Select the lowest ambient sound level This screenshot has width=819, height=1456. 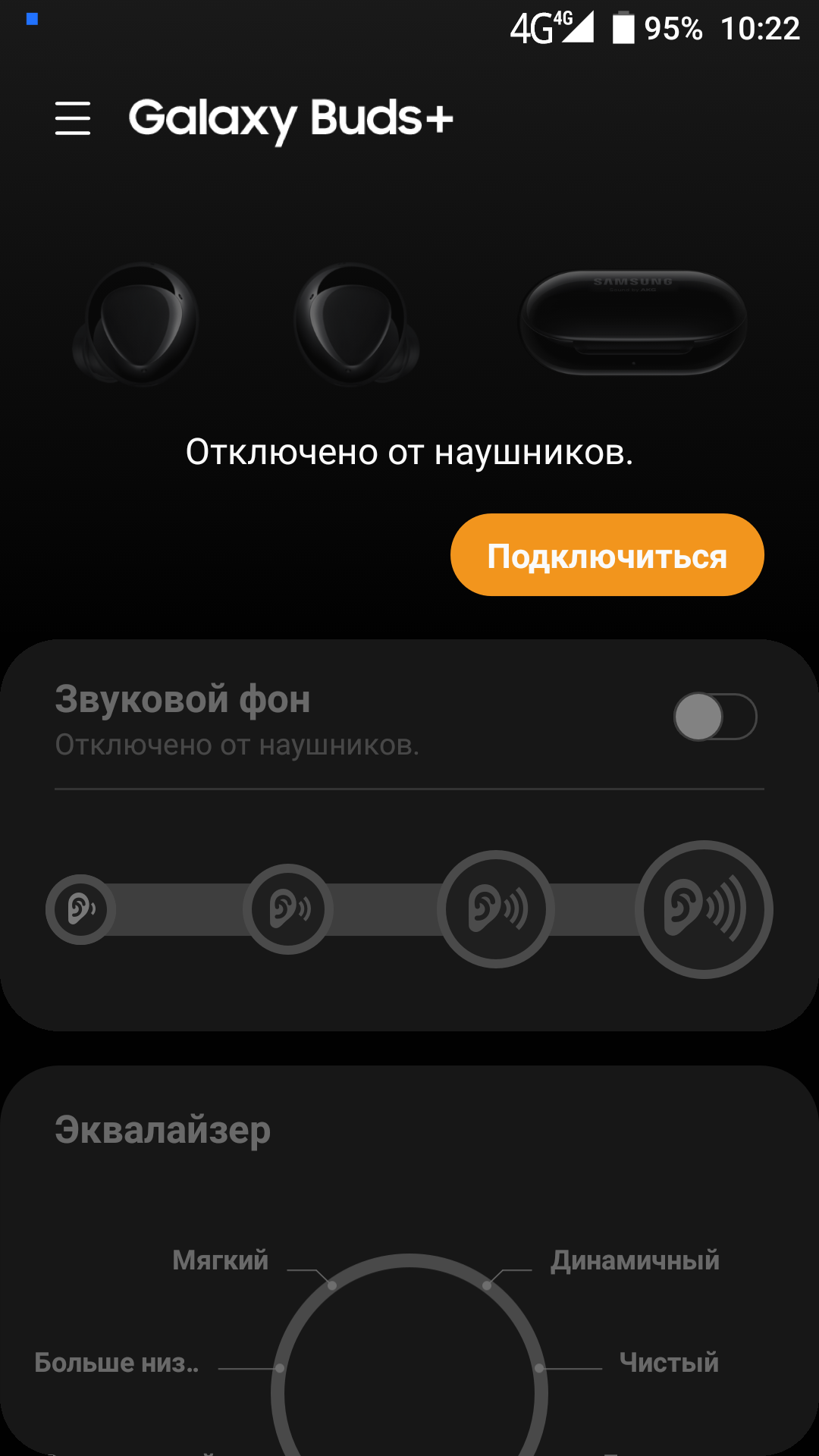click(80, 909)
